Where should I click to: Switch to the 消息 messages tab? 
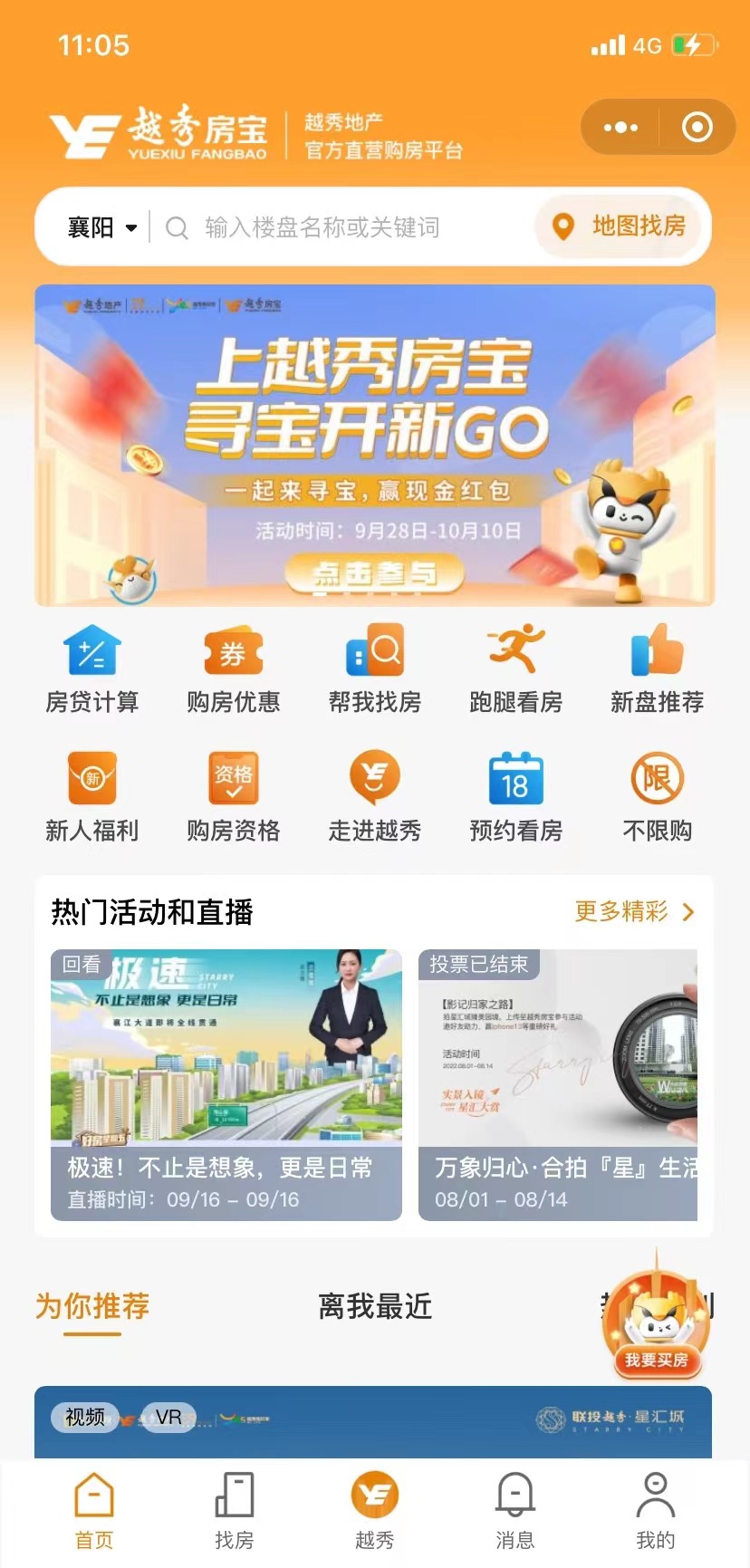515,1511
